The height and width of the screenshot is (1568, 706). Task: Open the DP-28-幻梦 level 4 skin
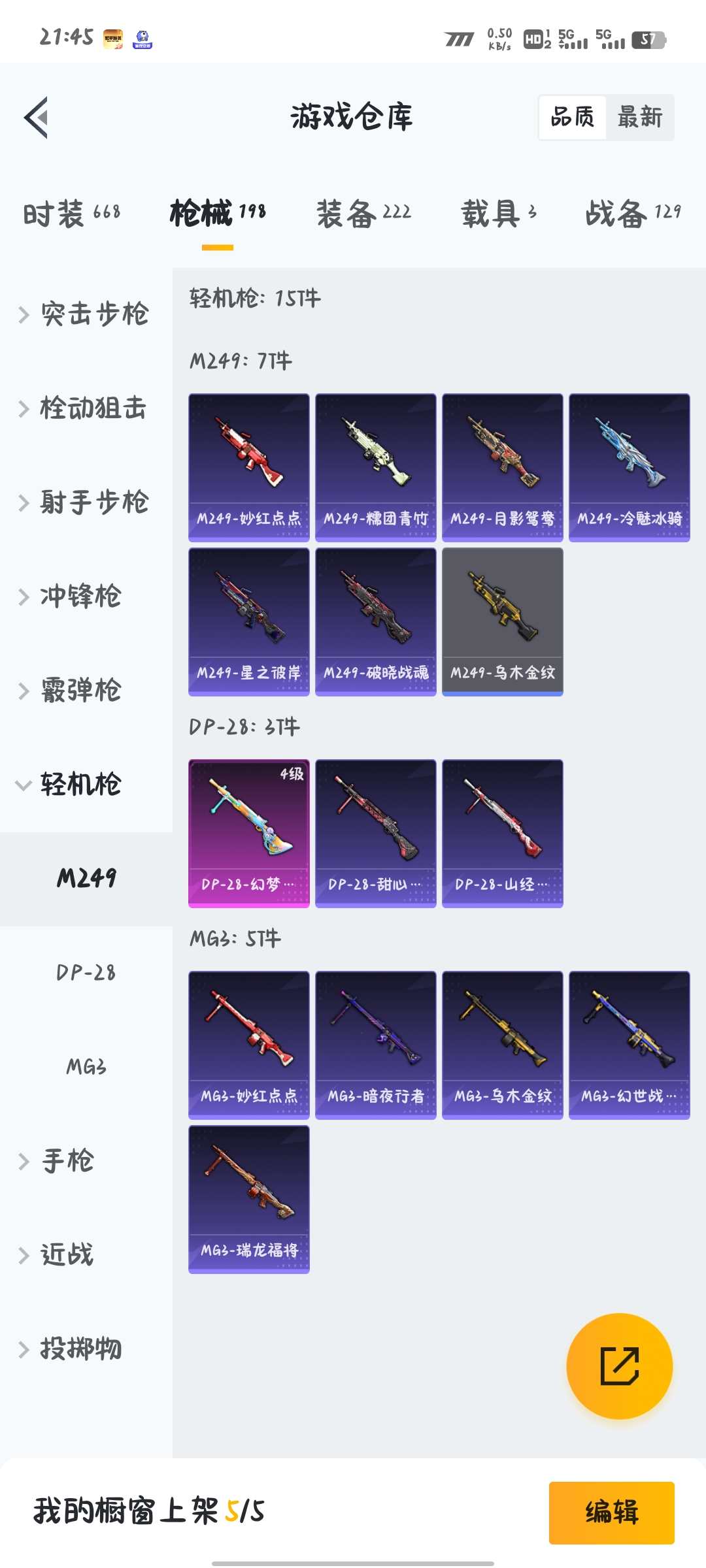248,833
